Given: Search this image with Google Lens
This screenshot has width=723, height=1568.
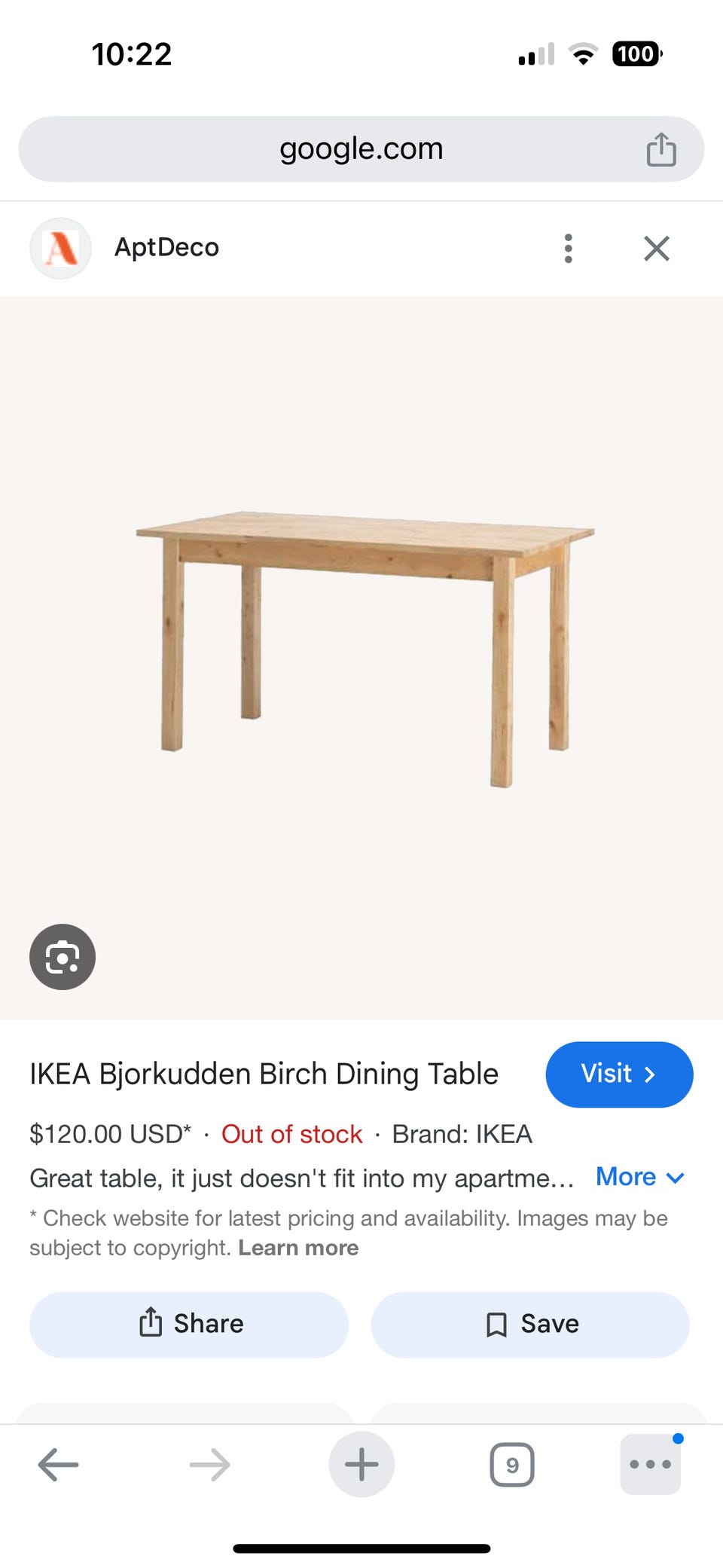Looking at the screenshot, I should pyautogui.click(x=63, y=956).
